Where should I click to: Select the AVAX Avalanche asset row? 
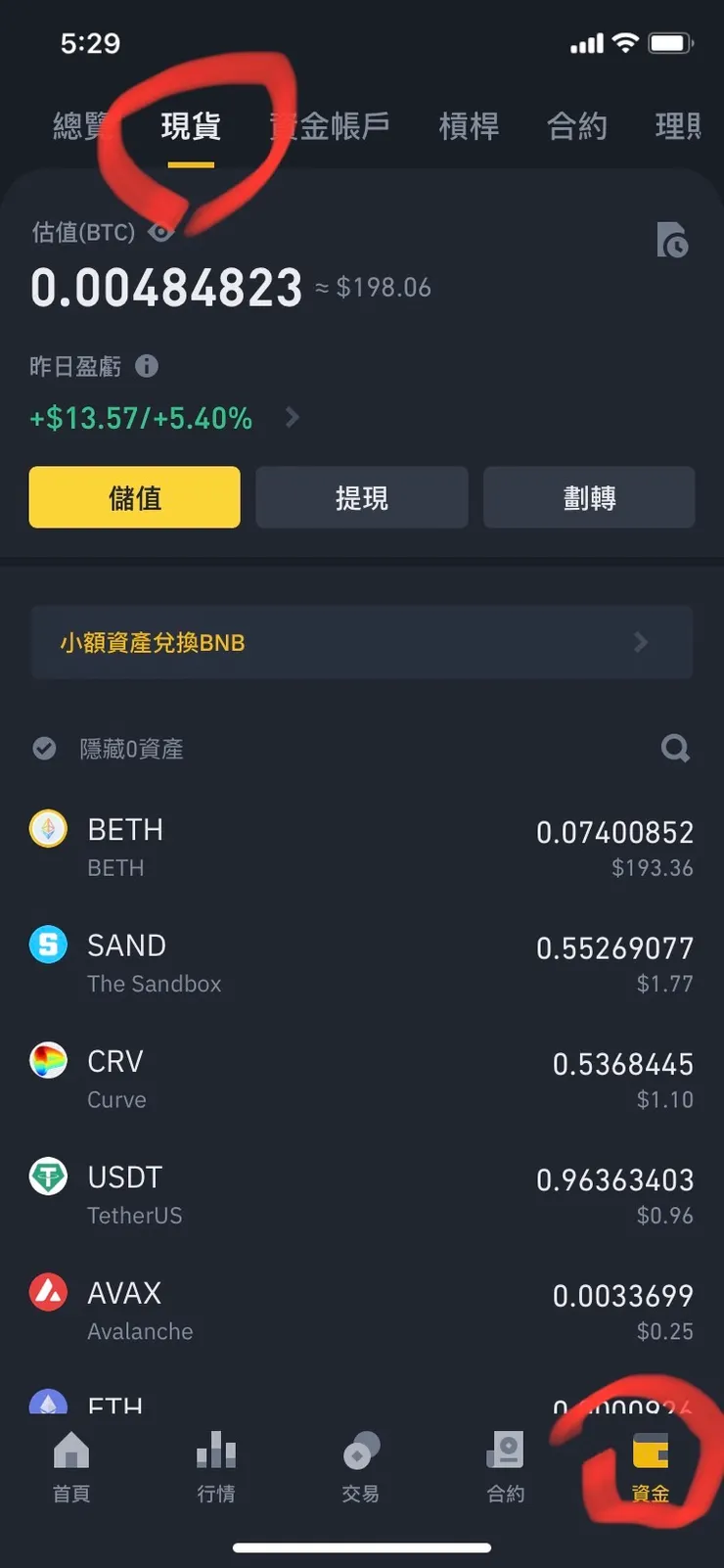[362, 1309]
